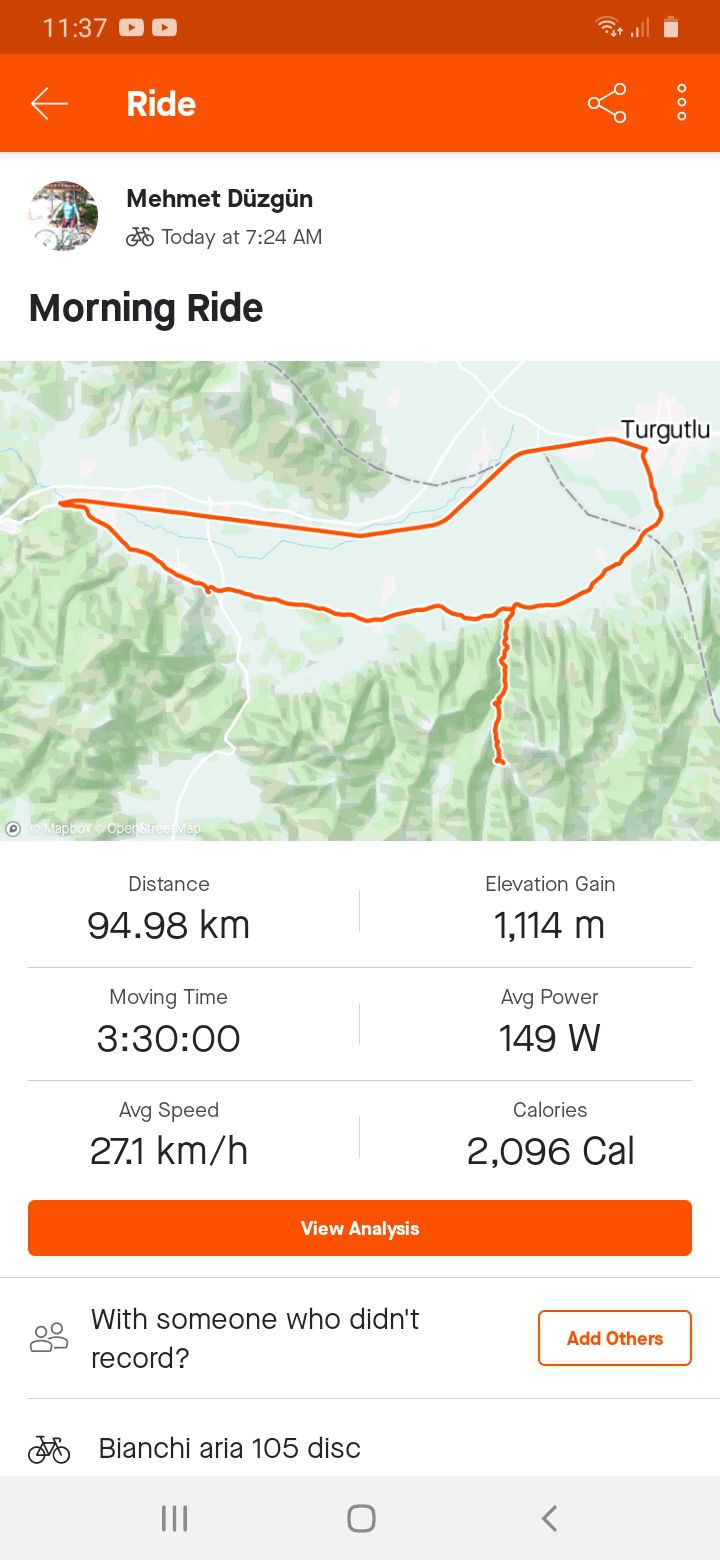Click the bike icon next to Bianchi aria 105

[48, 1447]
